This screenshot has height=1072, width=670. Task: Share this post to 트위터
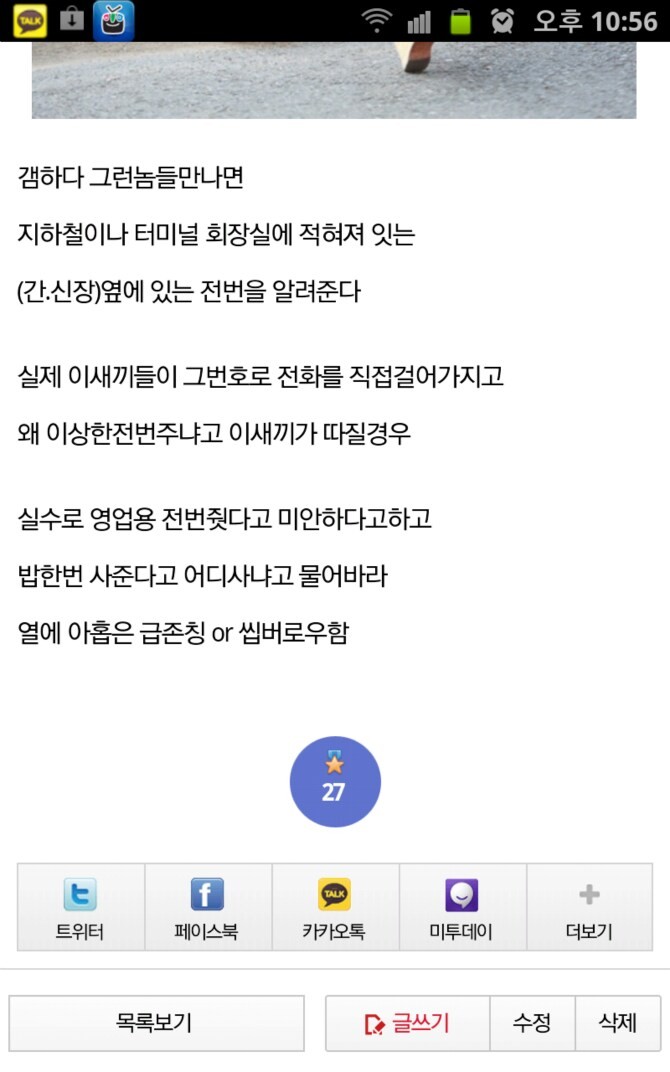[81, 907]
